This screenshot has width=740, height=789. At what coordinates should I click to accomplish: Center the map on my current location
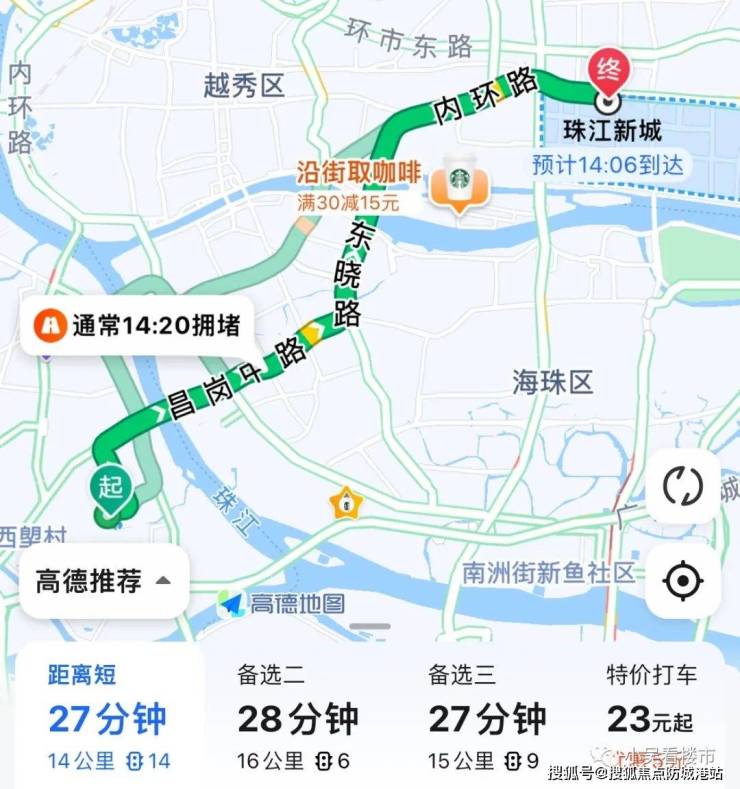pos(683,580)
